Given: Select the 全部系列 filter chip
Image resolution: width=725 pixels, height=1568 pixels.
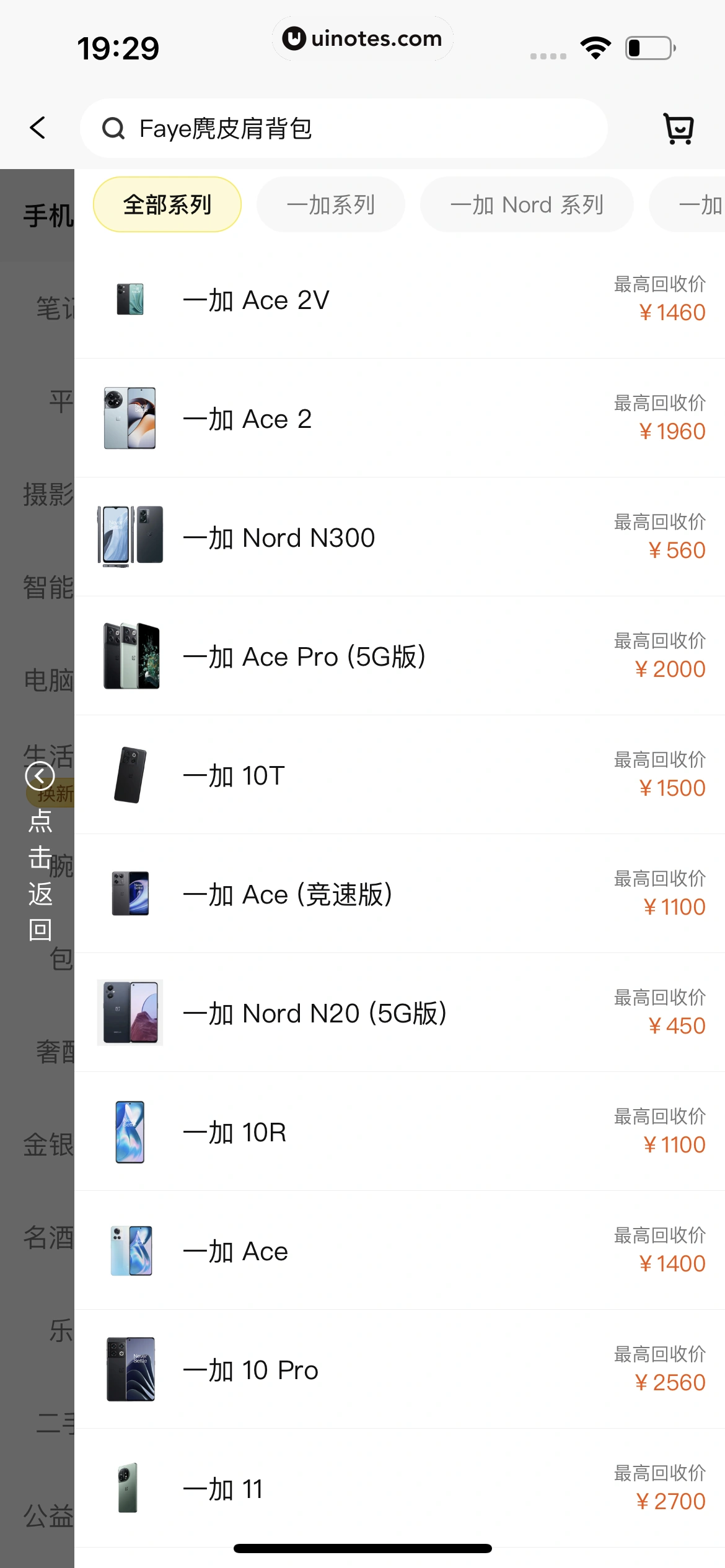Looking at the screenshot, I should point(167,204).
